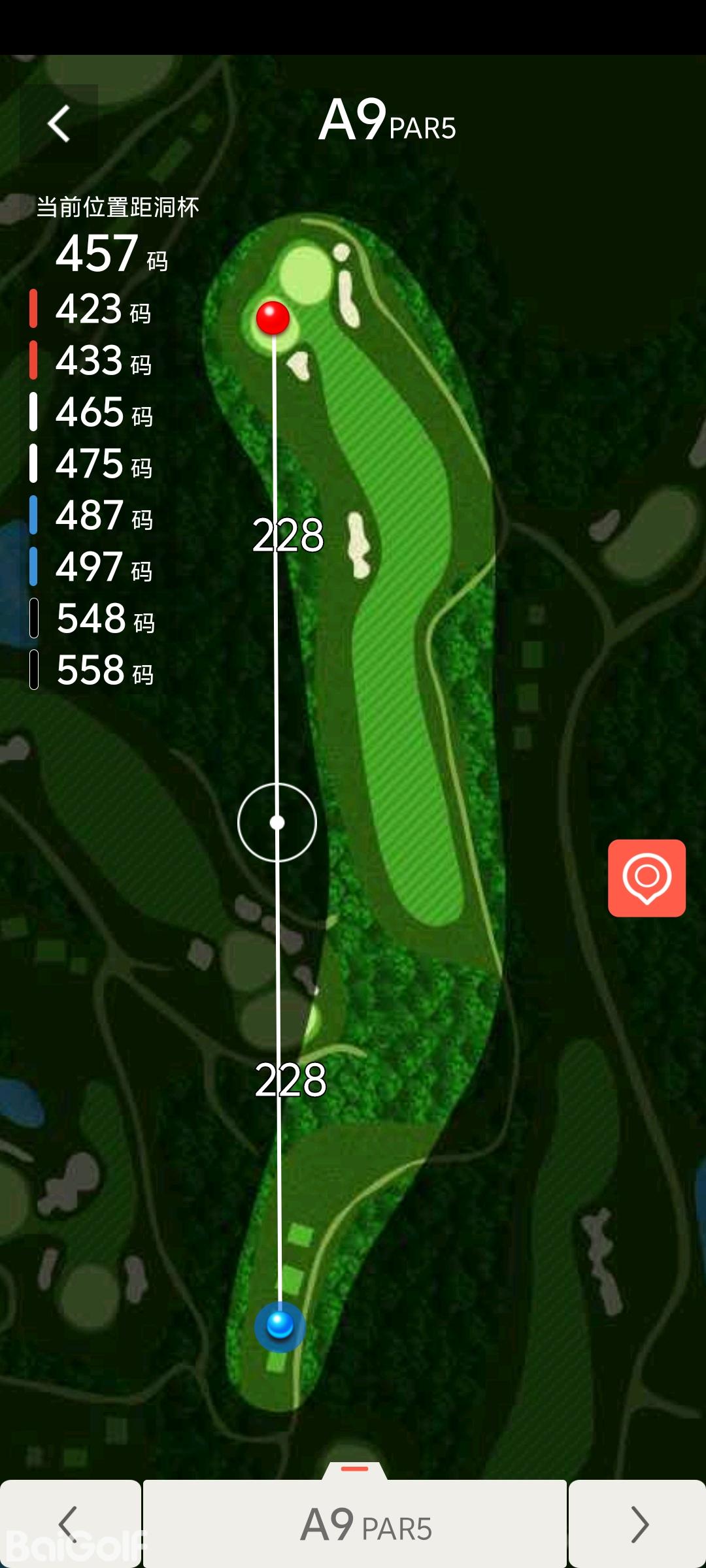Viewport: 706px width, 1568px height.
Task: Go to the previous hole
Action: coord(69,1524)
